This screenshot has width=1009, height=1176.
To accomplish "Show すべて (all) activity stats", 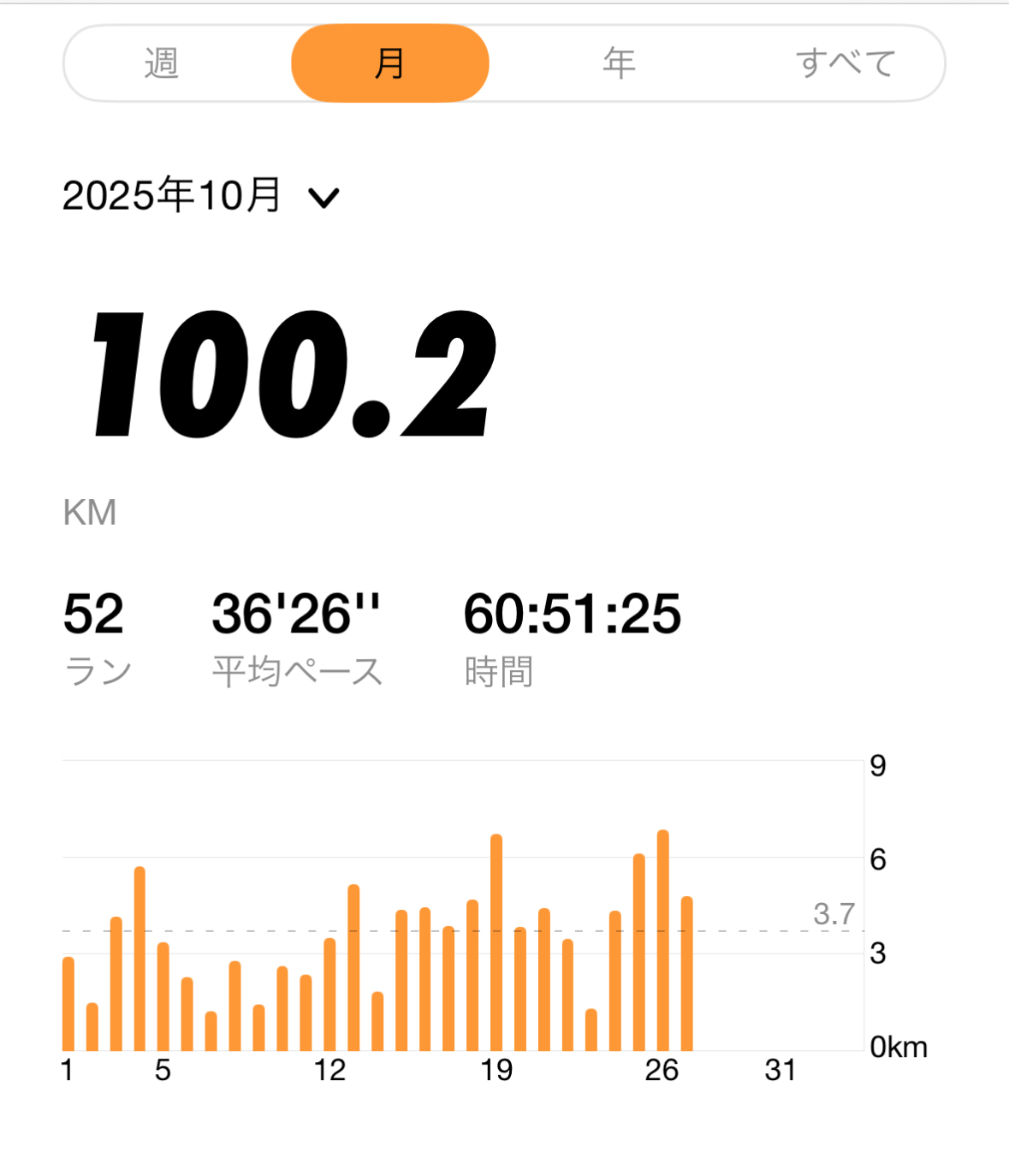I will point(845,63).
